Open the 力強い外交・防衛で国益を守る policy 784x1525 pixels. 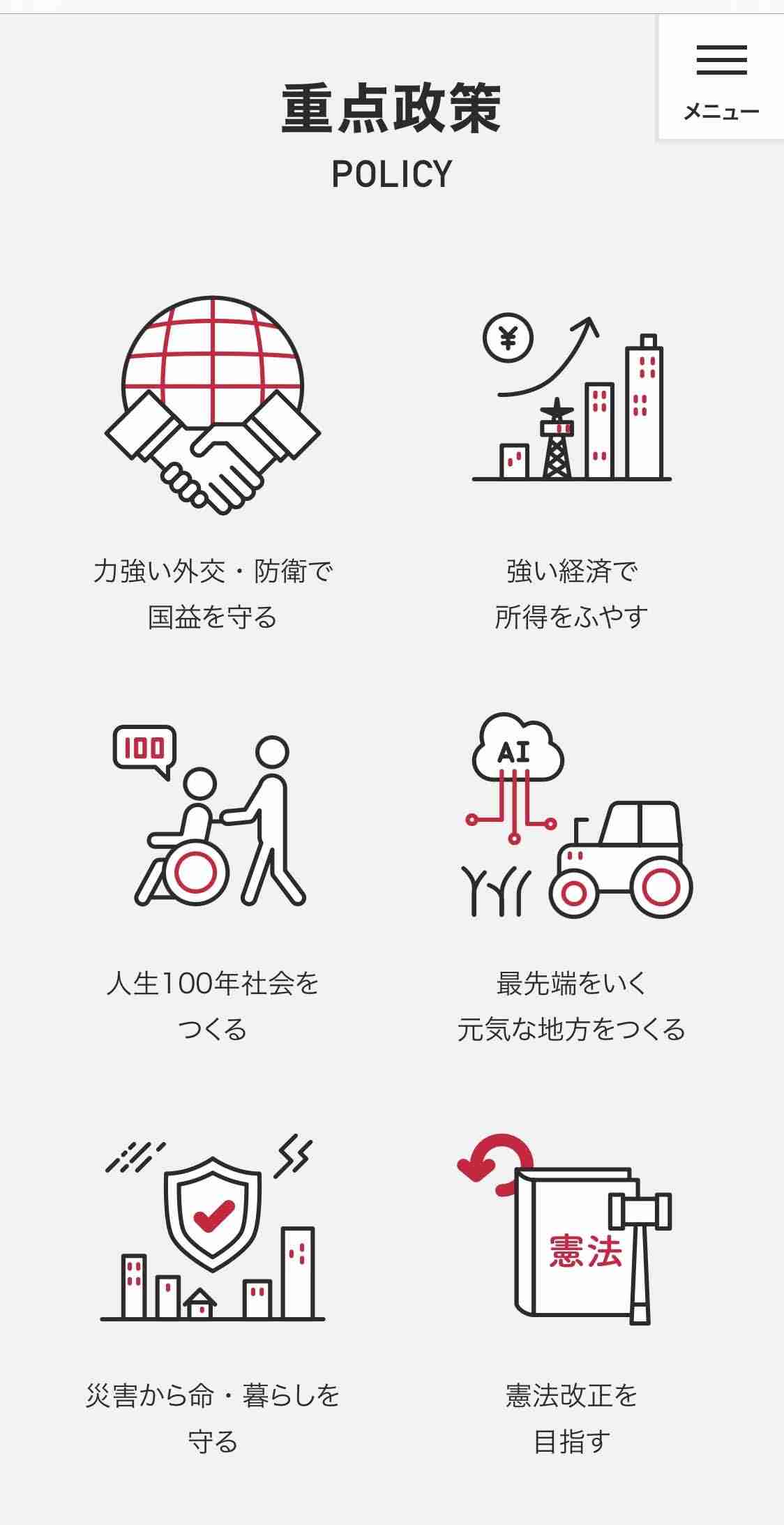[213, 460]
